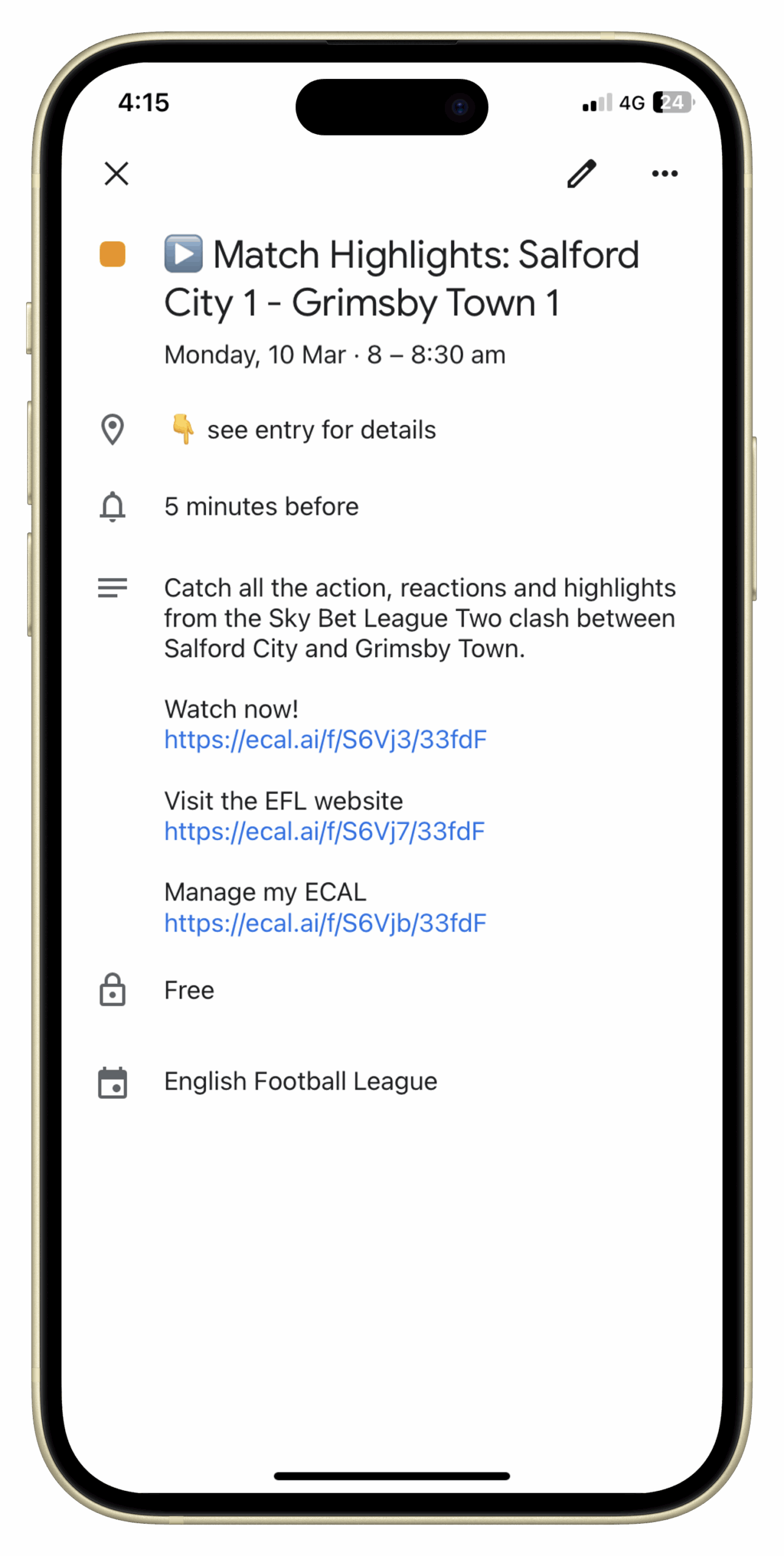
Task: Follow the Visit the EFL website link
Action: coord(324,831)
